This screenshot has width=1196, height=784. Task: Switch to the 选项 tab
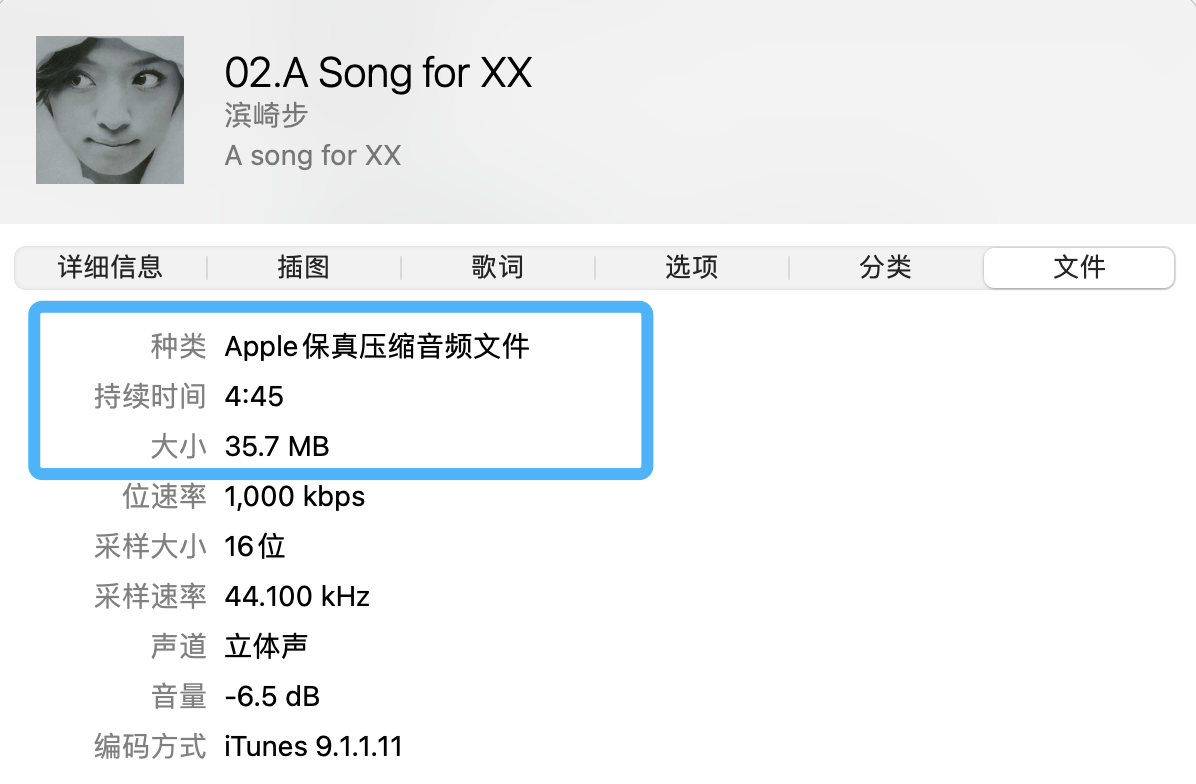click(691, 268)
